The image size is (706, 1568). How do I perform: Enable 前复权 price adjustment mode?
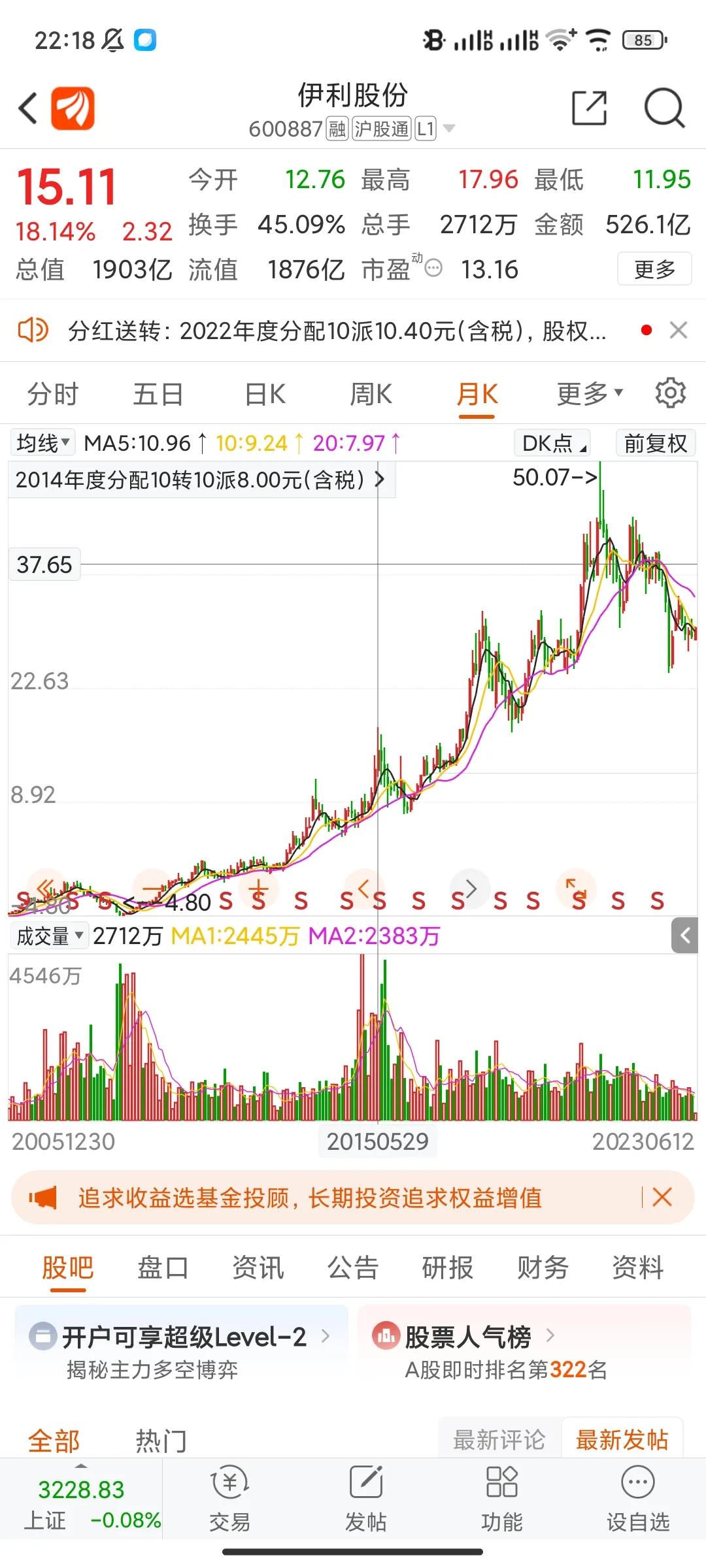[x=654, y=443]
